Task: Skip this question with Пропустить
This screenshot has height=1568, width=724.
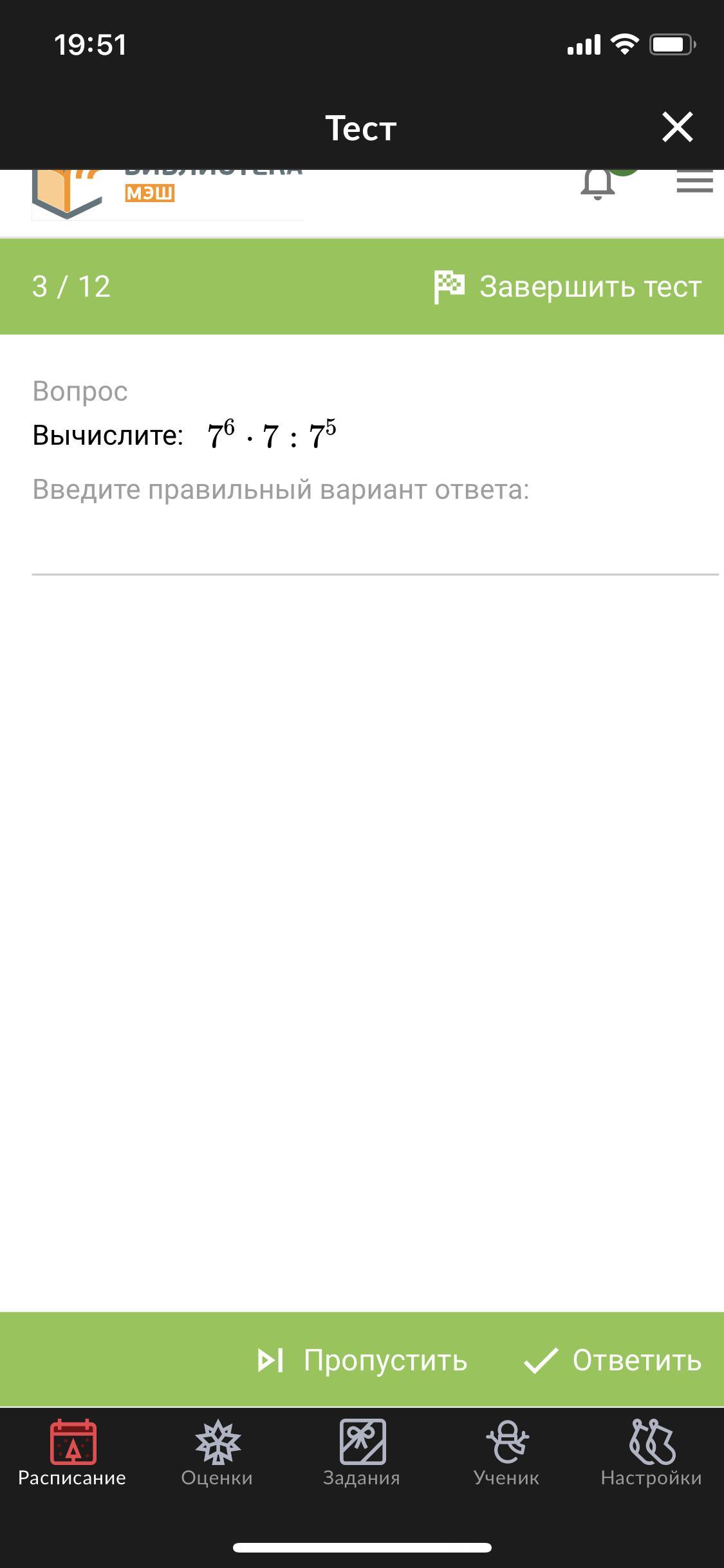Action: point(362,1360)
